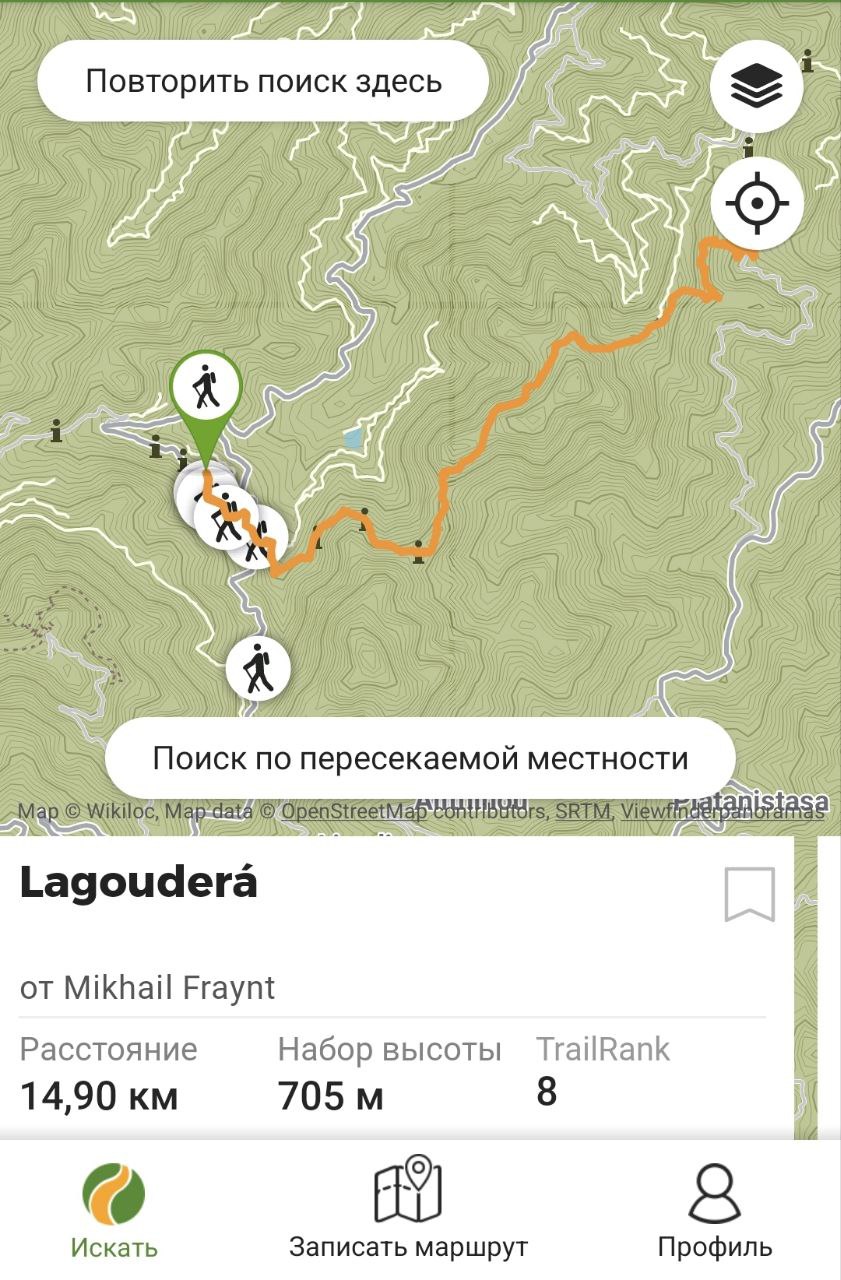Open the OpenStreetMap attribution link
Screen dimensions: 841x1280
(353, 812)
